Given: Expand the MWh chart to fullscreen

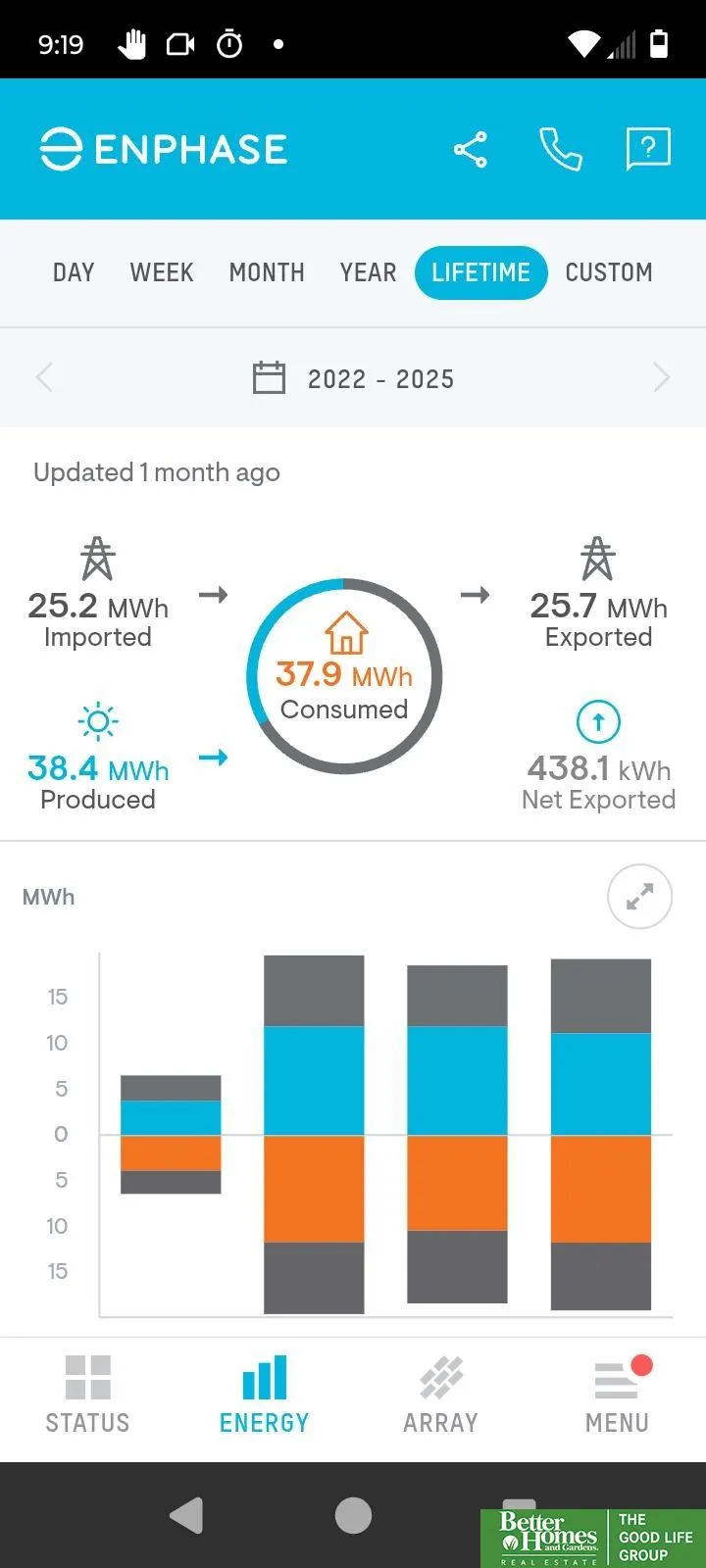Looking at the screenshot, I should coord(639,897).
